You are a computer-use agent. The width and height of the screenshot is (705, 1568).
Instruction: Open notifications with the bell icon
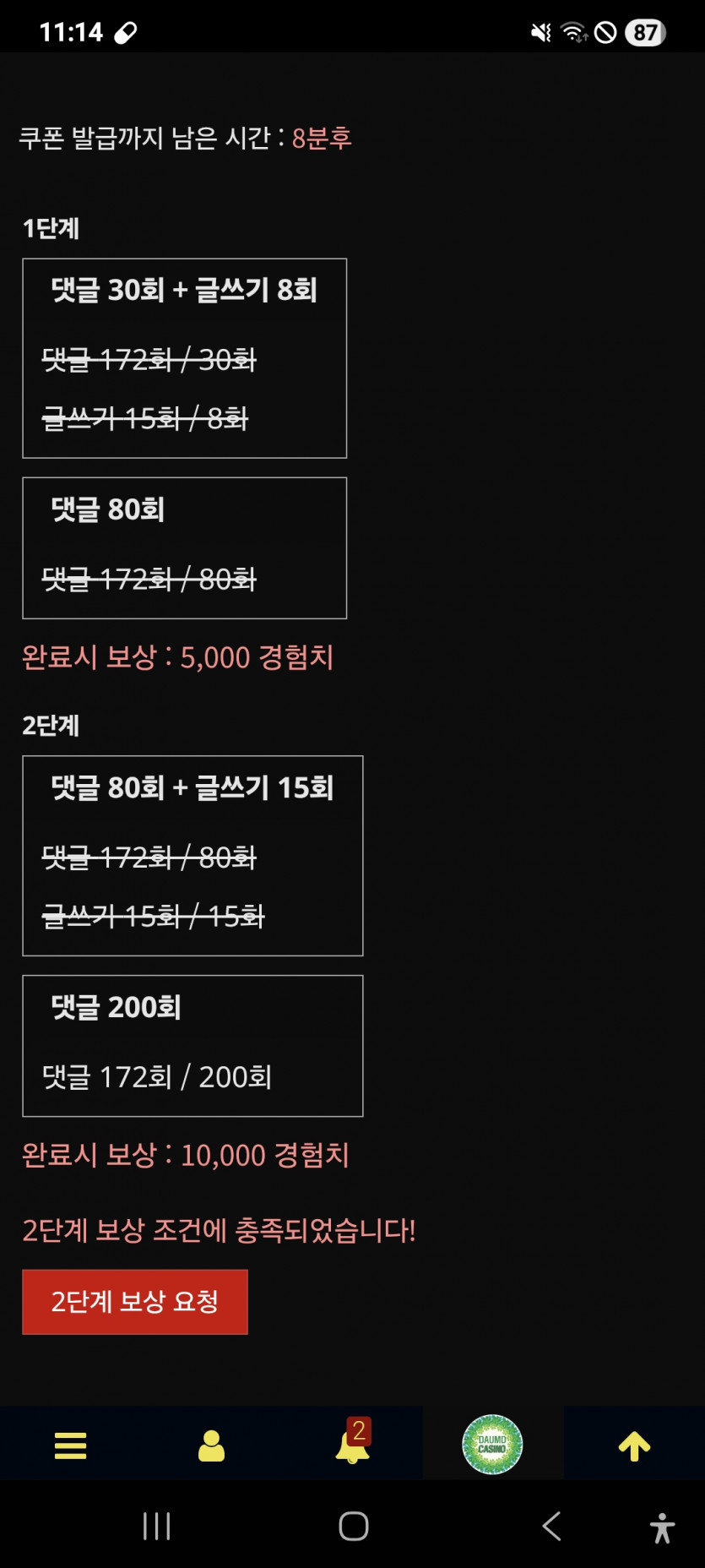tap(352, 1449)
